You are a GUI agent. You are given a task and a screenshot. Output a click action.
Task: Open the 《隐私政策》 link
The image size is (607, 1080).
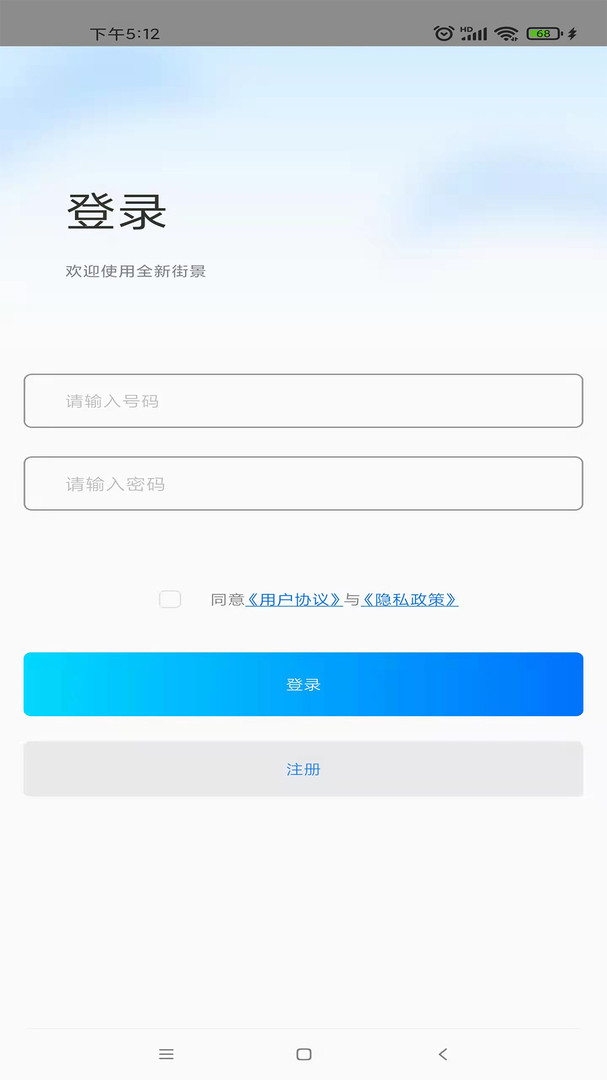point(409,600)
